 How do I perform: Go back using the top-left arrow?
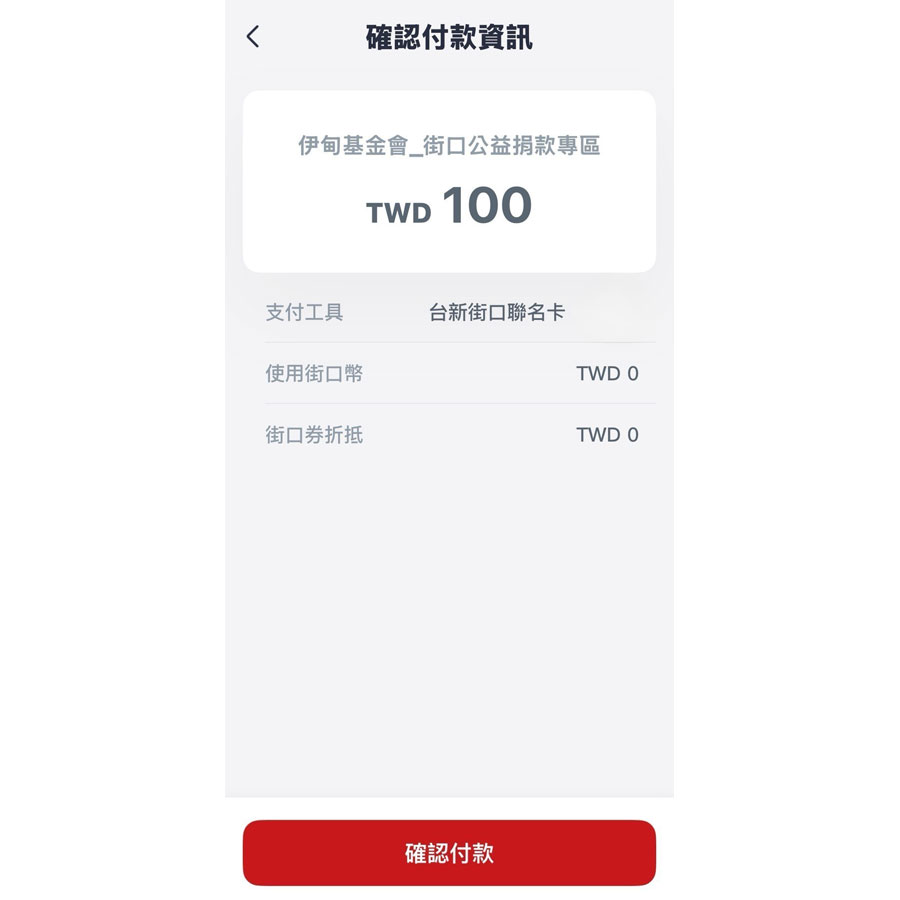pos(253,37)
